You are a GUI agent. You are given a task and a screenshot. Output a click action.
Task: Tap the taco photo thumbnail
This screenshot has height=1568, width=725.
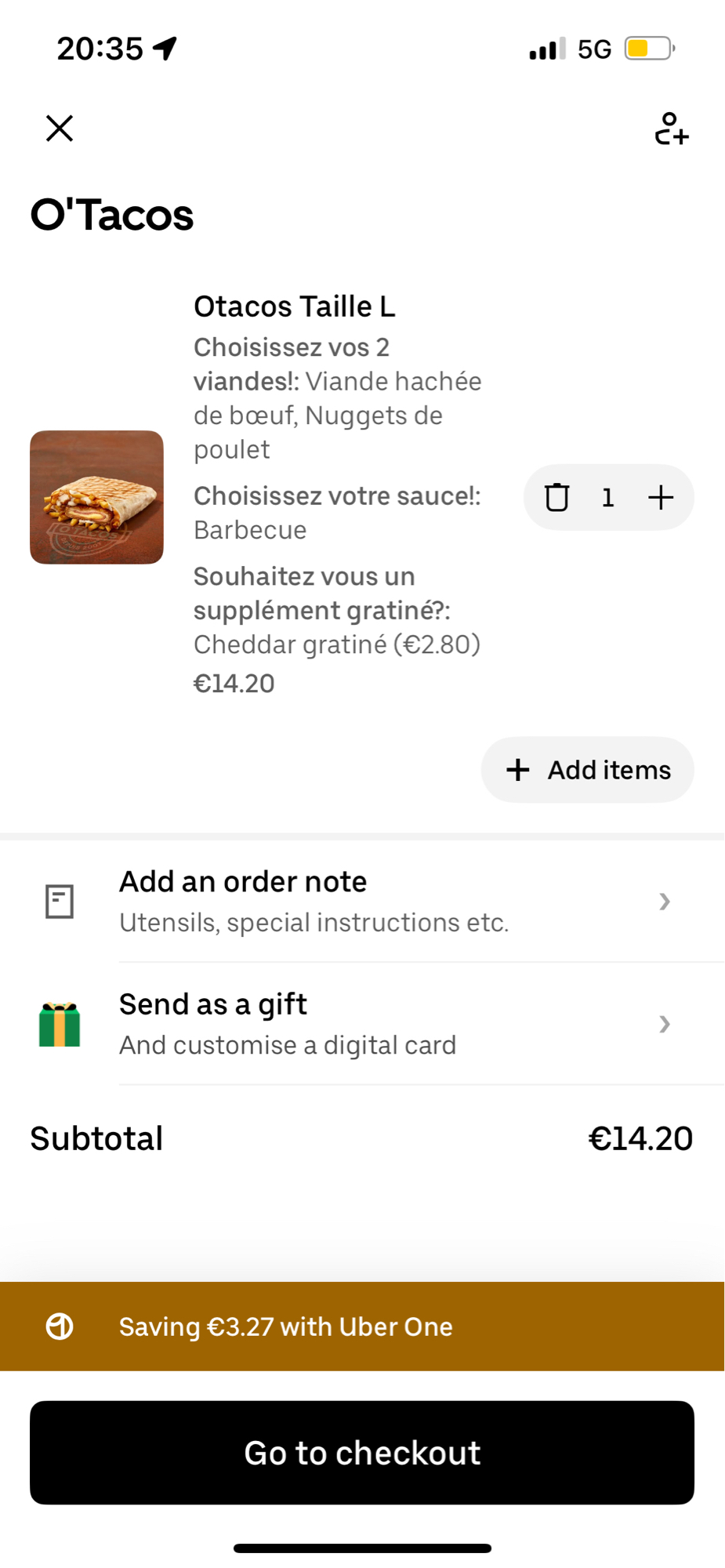click(x=96, y=495)
